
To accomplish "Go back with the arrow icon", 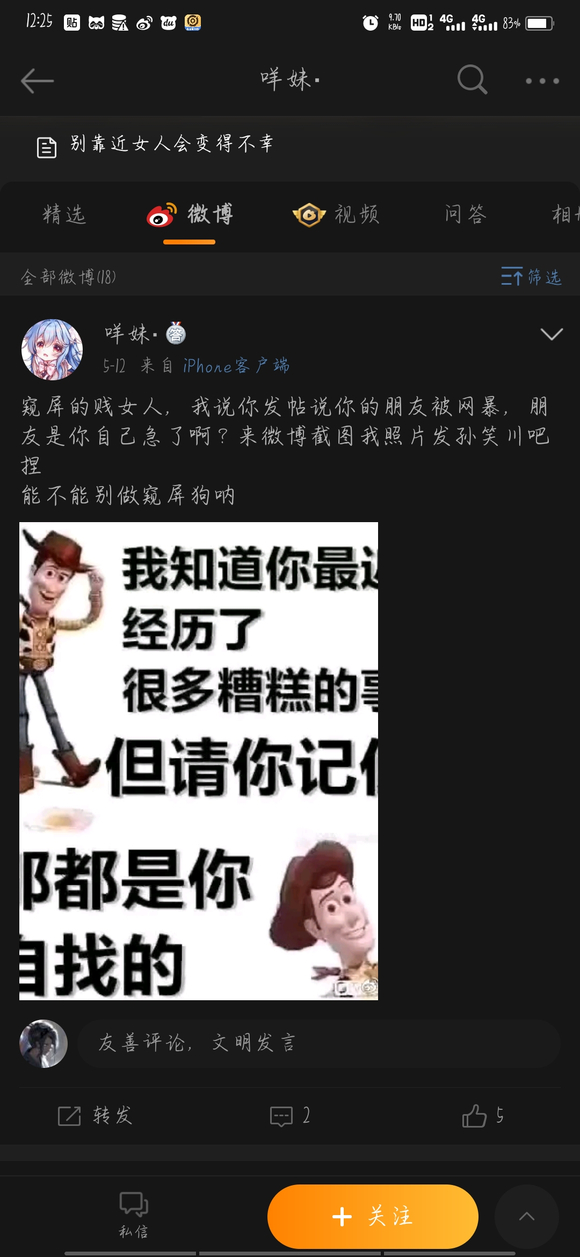I will coord(37,81).
